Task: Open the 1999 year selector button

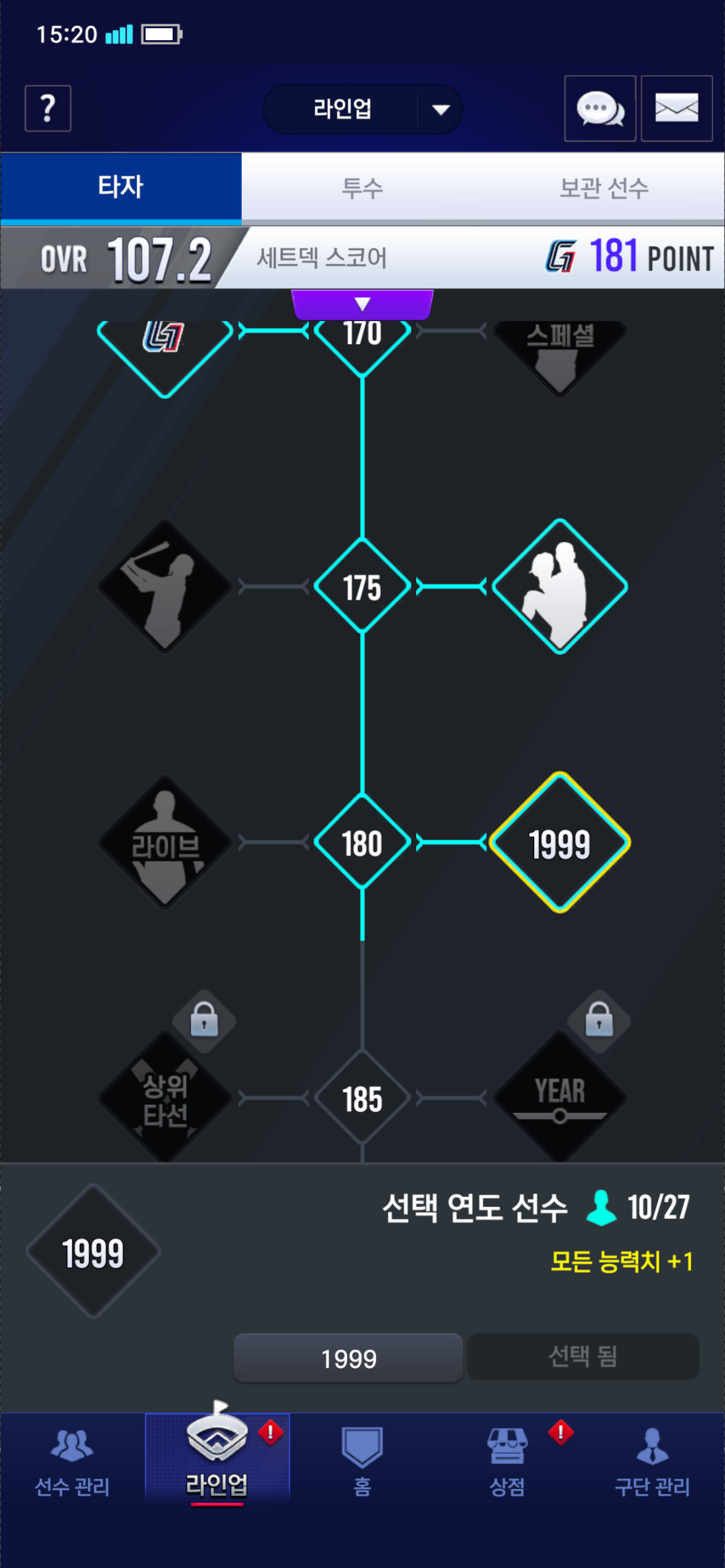Action: pos(348,1358)
